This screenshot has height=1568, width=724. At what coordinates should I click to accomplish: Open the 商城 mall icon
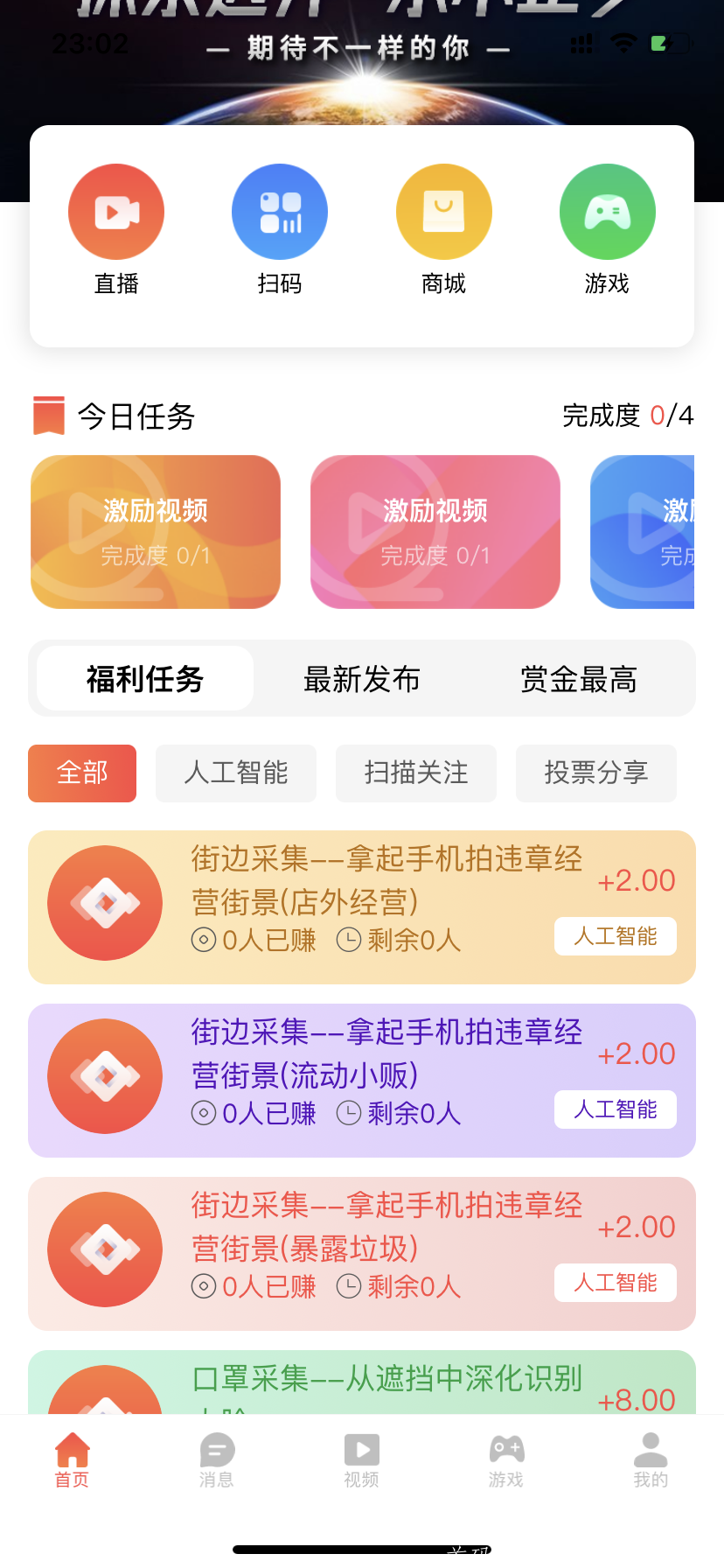[443, 211]
